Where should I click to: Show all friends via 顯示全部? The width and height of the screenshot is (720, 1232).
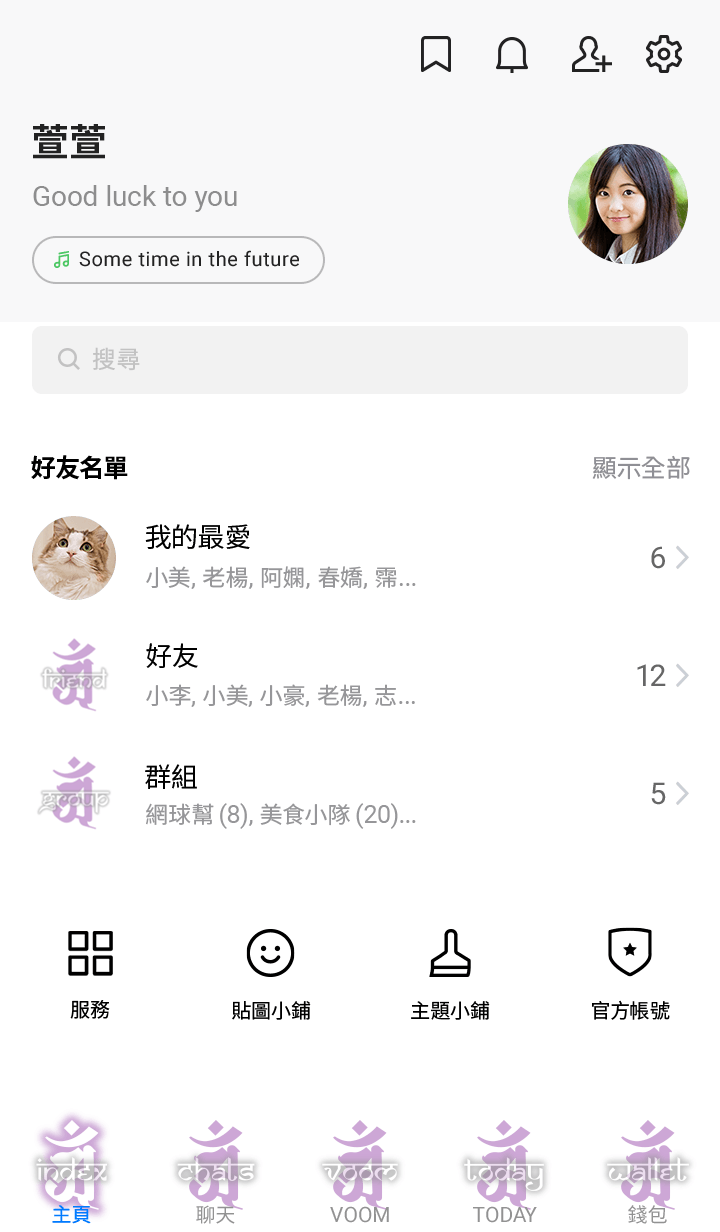(x=641, y=468)
